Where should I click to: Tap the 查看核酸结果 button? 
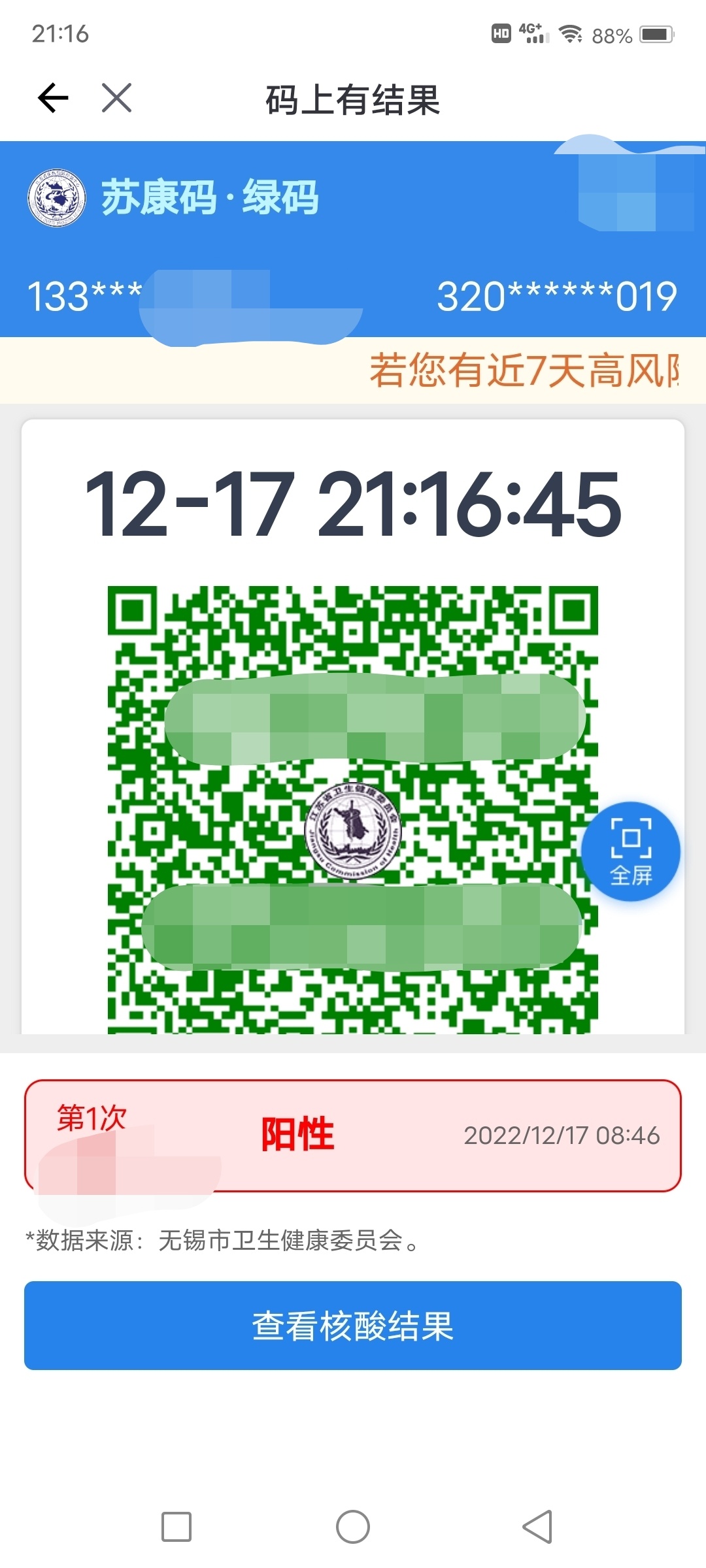tap(353, 1326)
